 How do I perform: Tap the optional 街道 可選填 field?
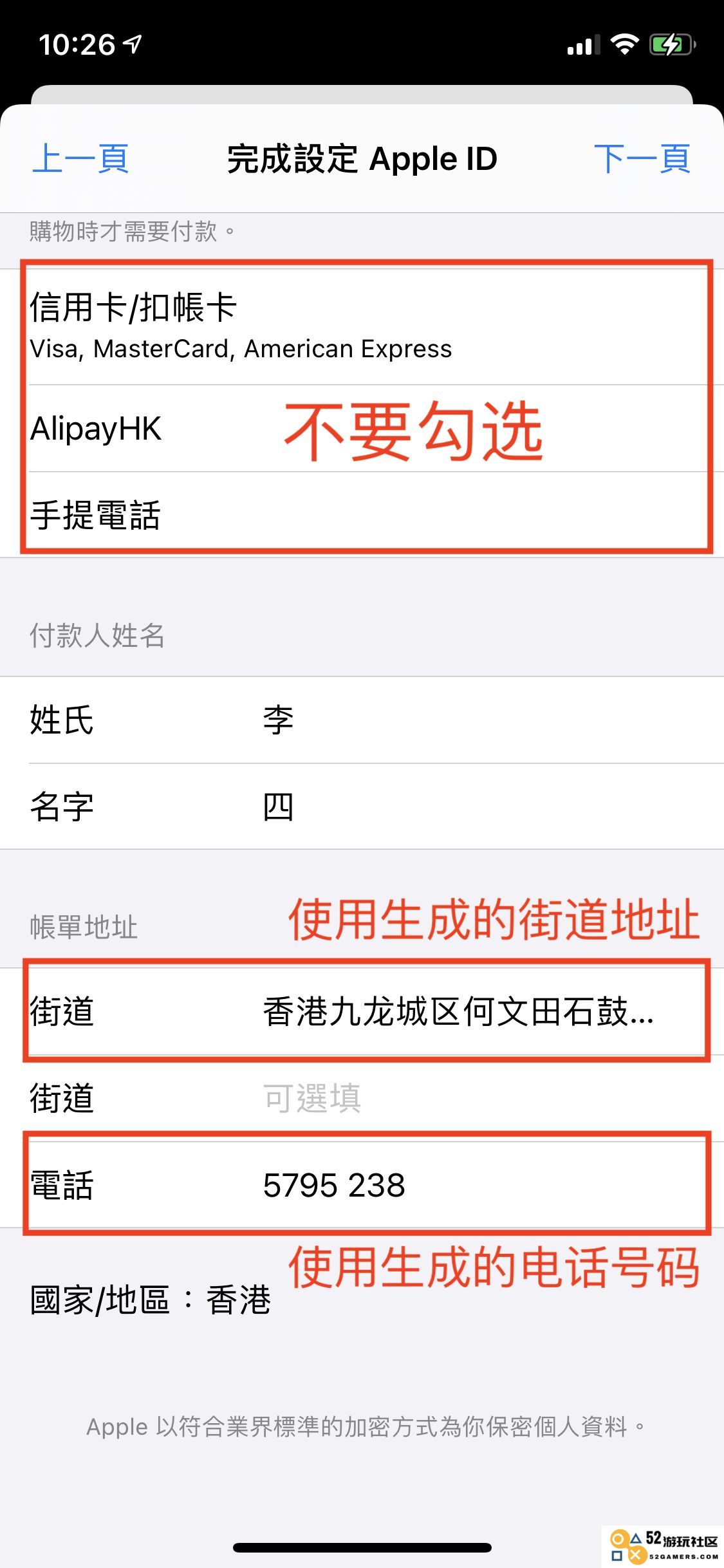(362, 1098)
